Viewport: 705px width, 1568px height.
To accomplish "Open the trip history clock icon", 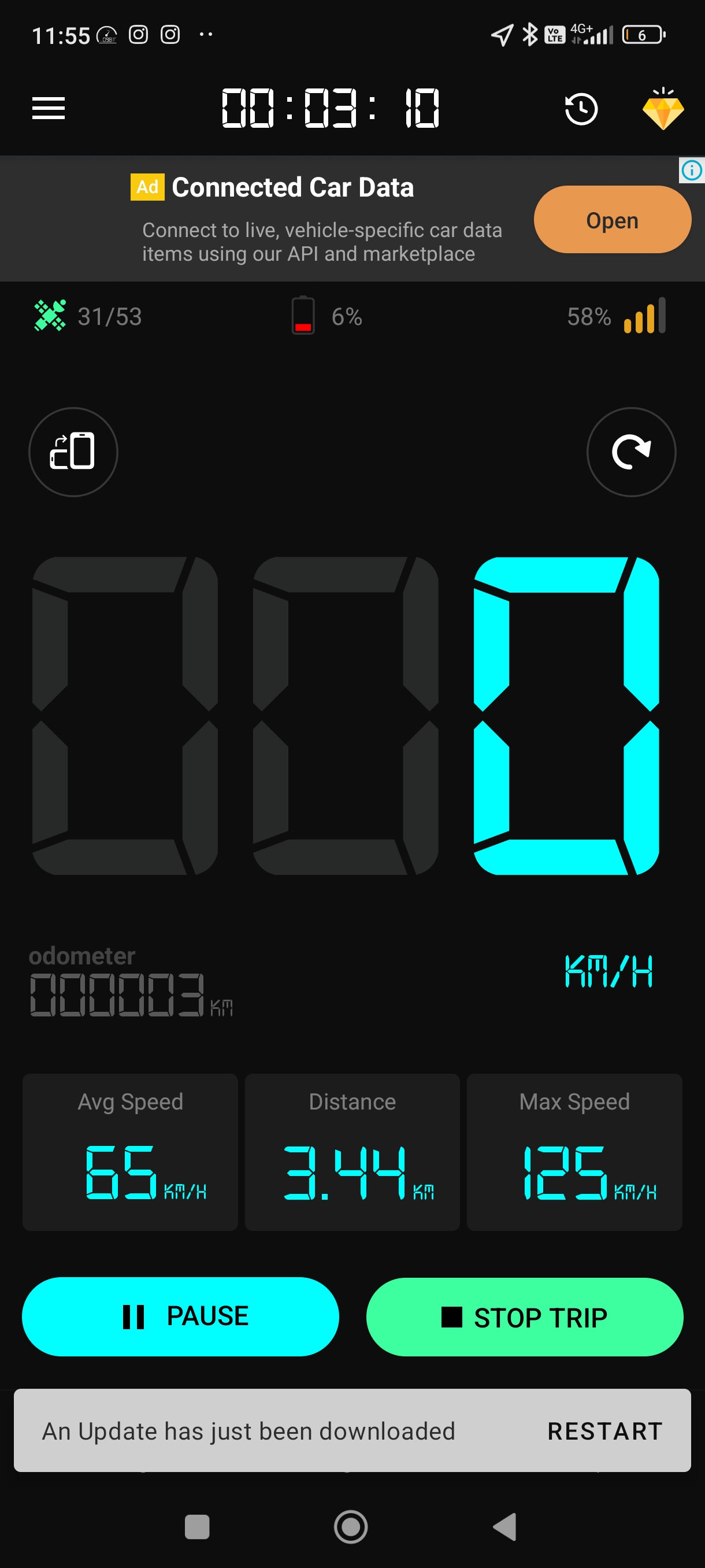I will 581,109.
